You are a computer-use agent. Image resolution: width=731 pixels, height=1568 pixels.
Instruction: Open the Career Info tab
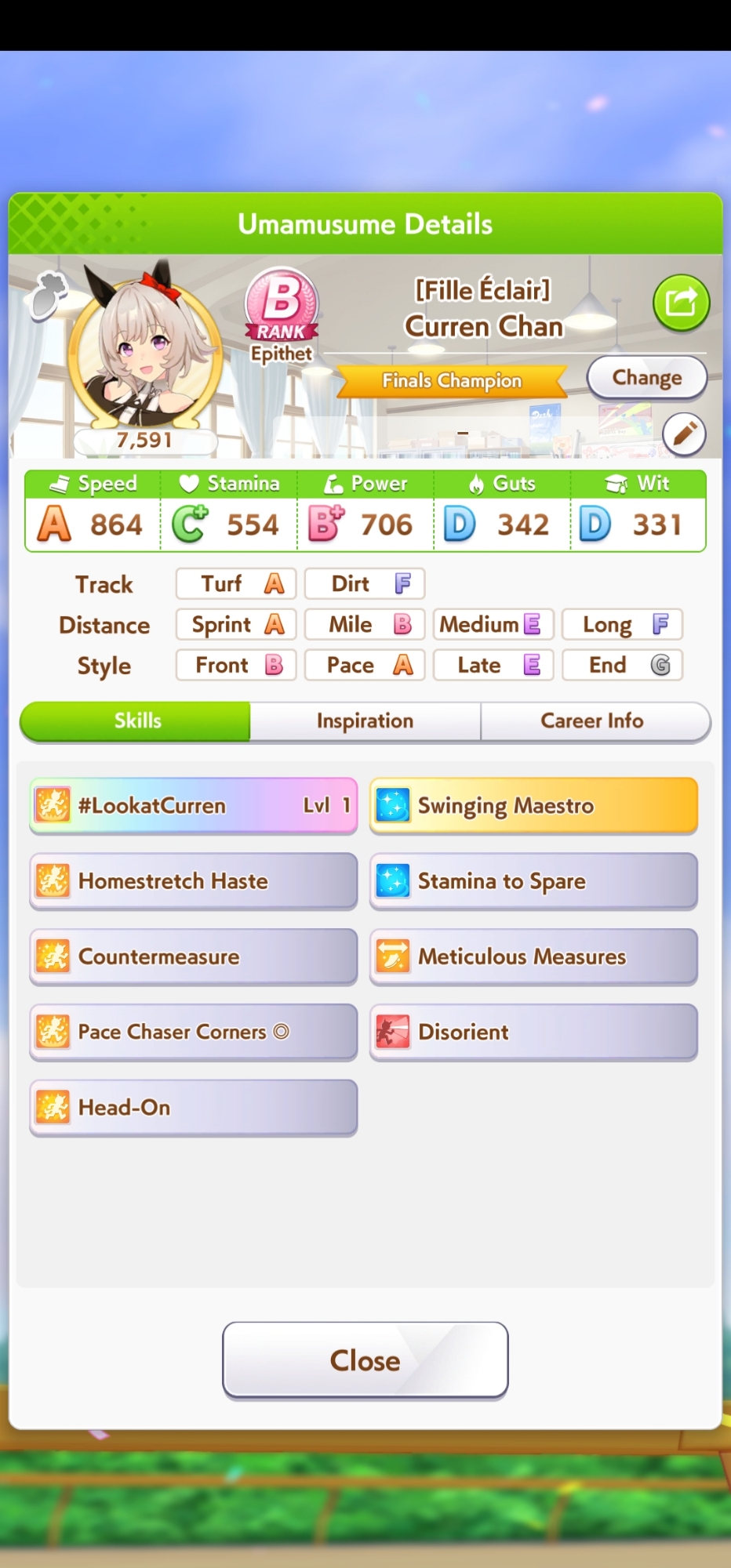[x=592, y=720]
